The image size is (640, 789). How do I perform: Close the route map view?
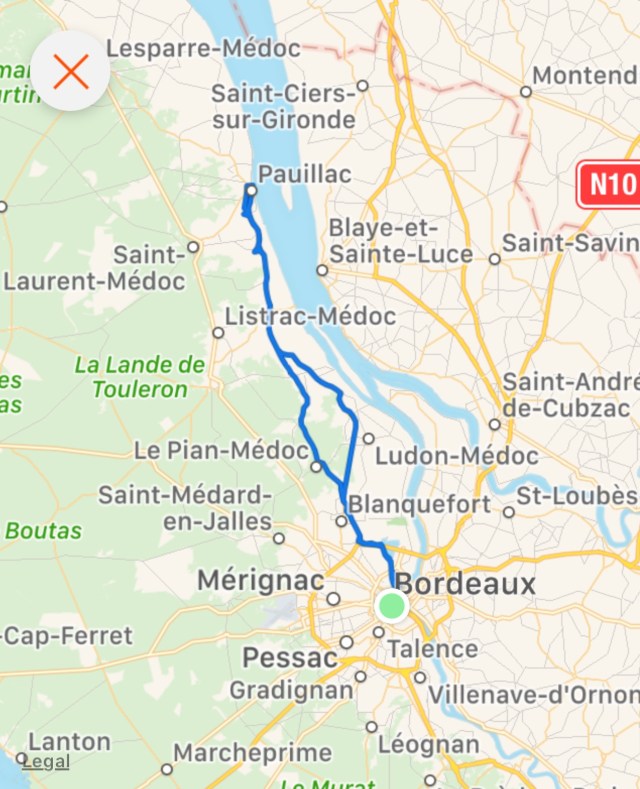(x=71, y=71)
